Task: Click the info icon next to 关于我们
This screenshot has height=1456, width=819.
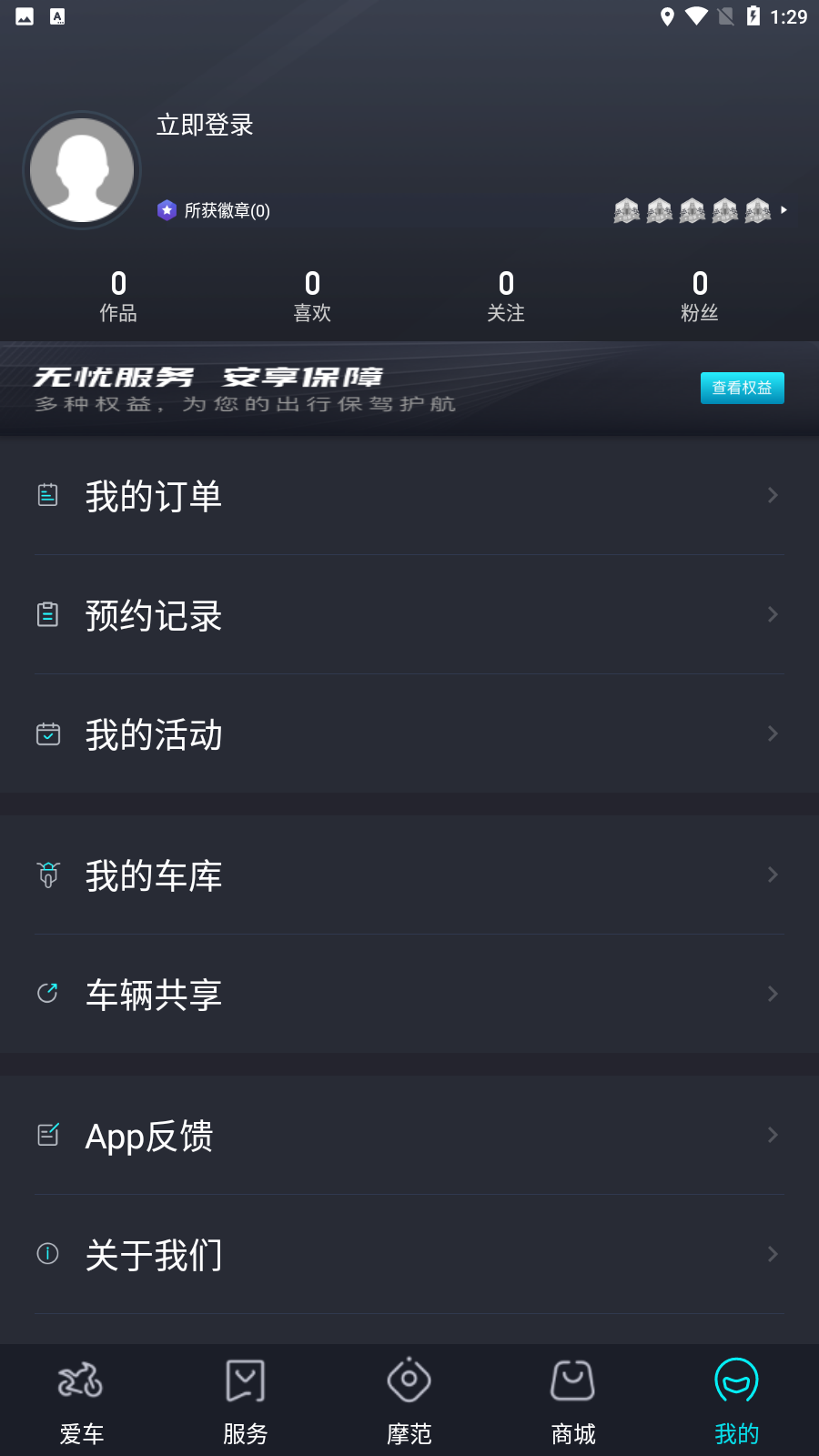Action: (47, 1254)
